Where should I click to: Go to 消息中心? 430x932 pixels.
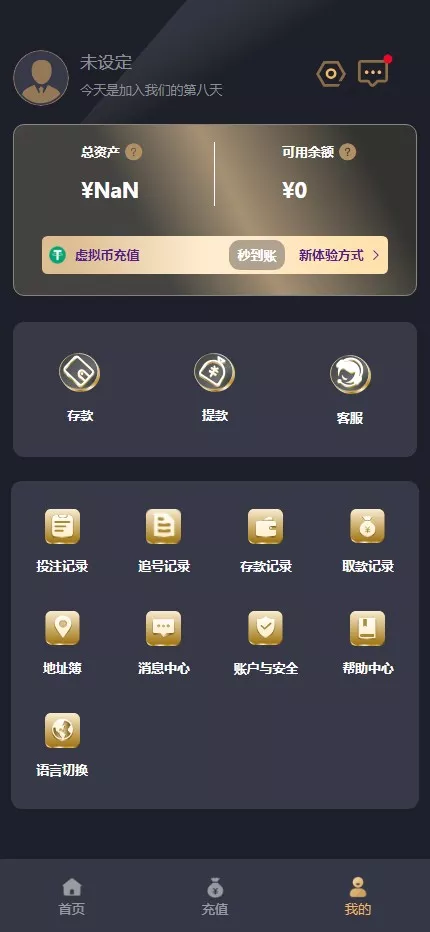point(164,643)
